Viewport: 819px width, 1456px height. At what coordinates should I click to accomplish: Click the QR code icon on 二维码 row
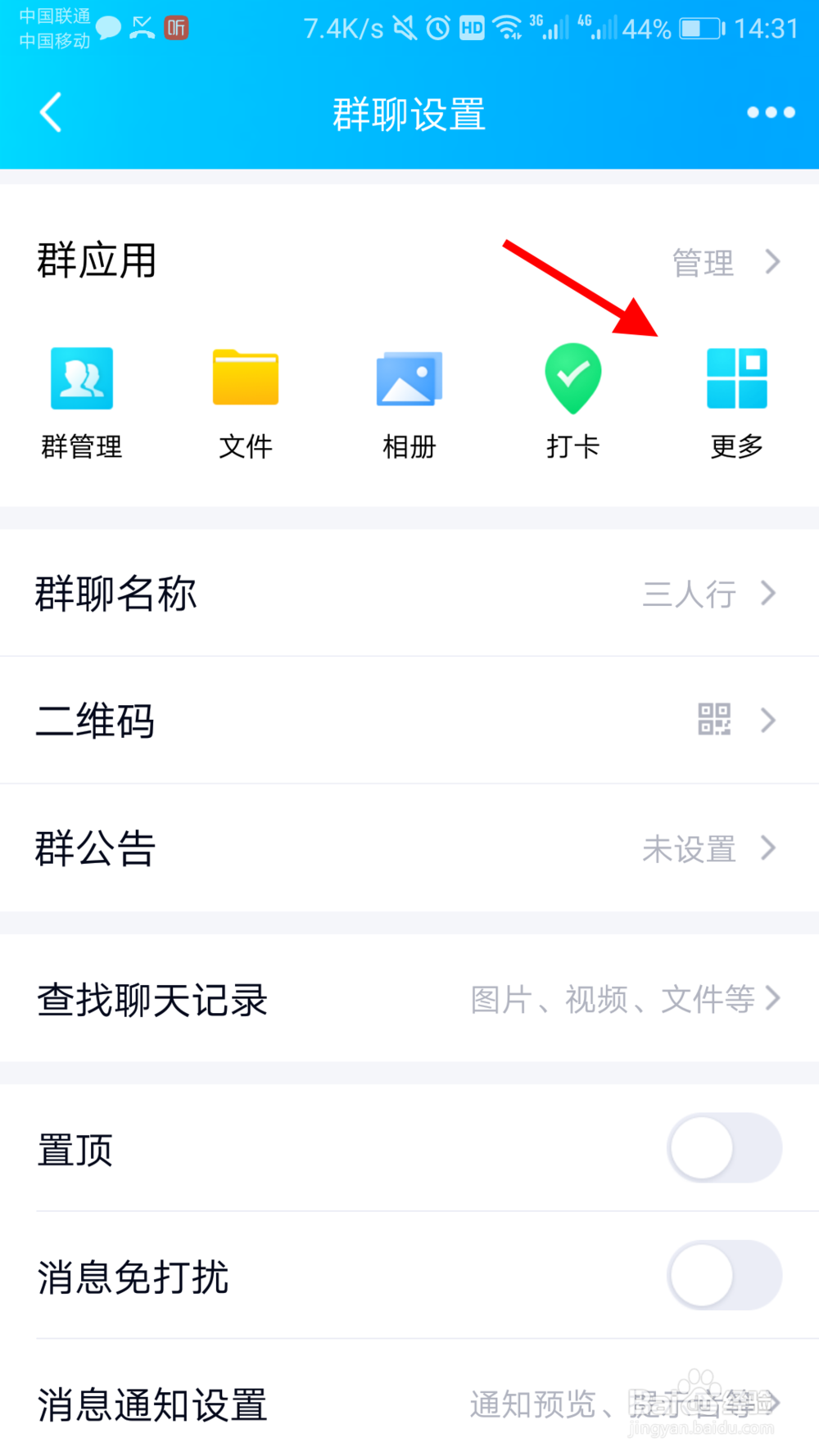(x=714, y=720)
